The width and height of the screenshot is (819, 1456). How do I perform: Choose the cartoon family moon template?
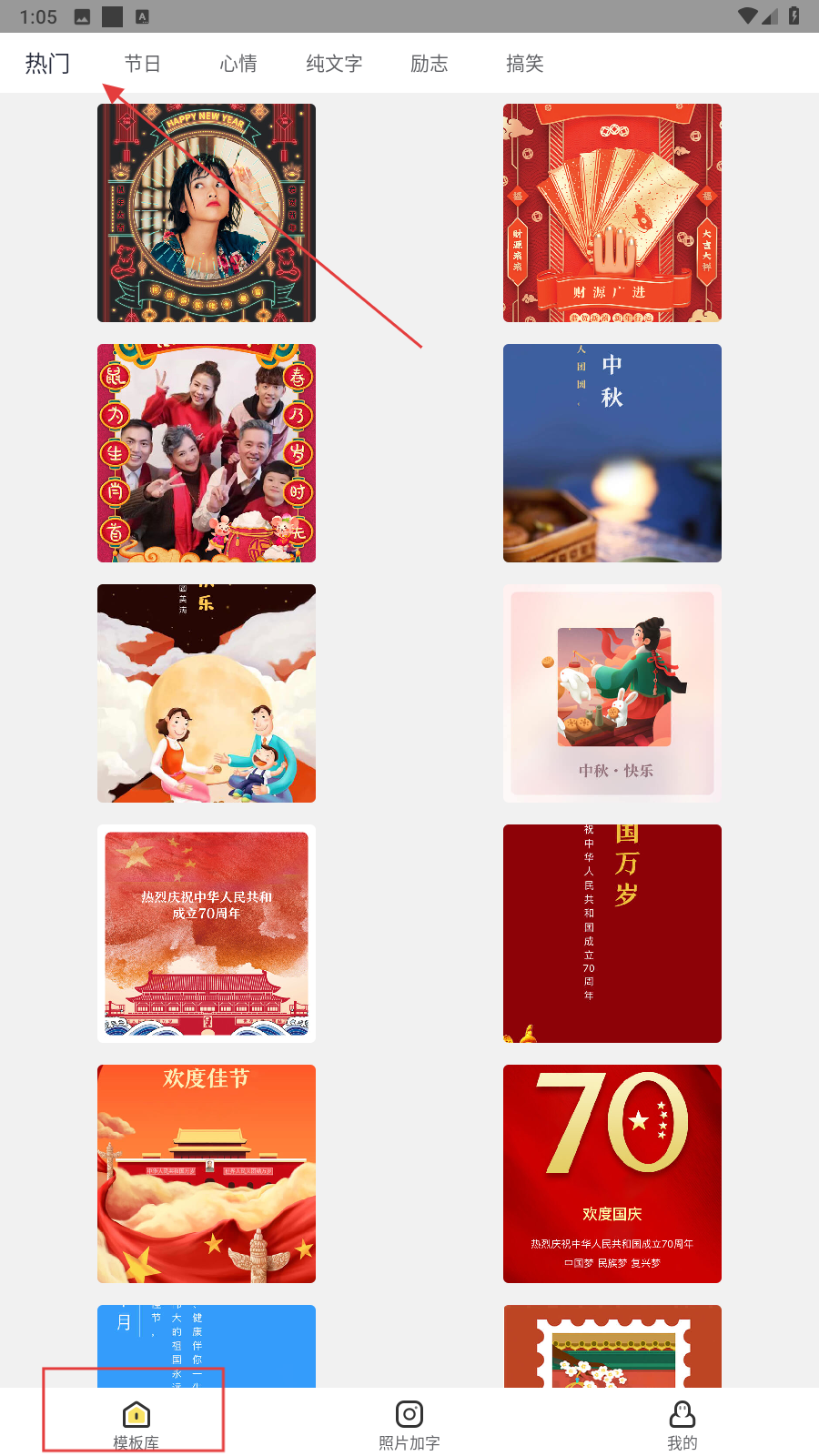(x=207, y=693)
